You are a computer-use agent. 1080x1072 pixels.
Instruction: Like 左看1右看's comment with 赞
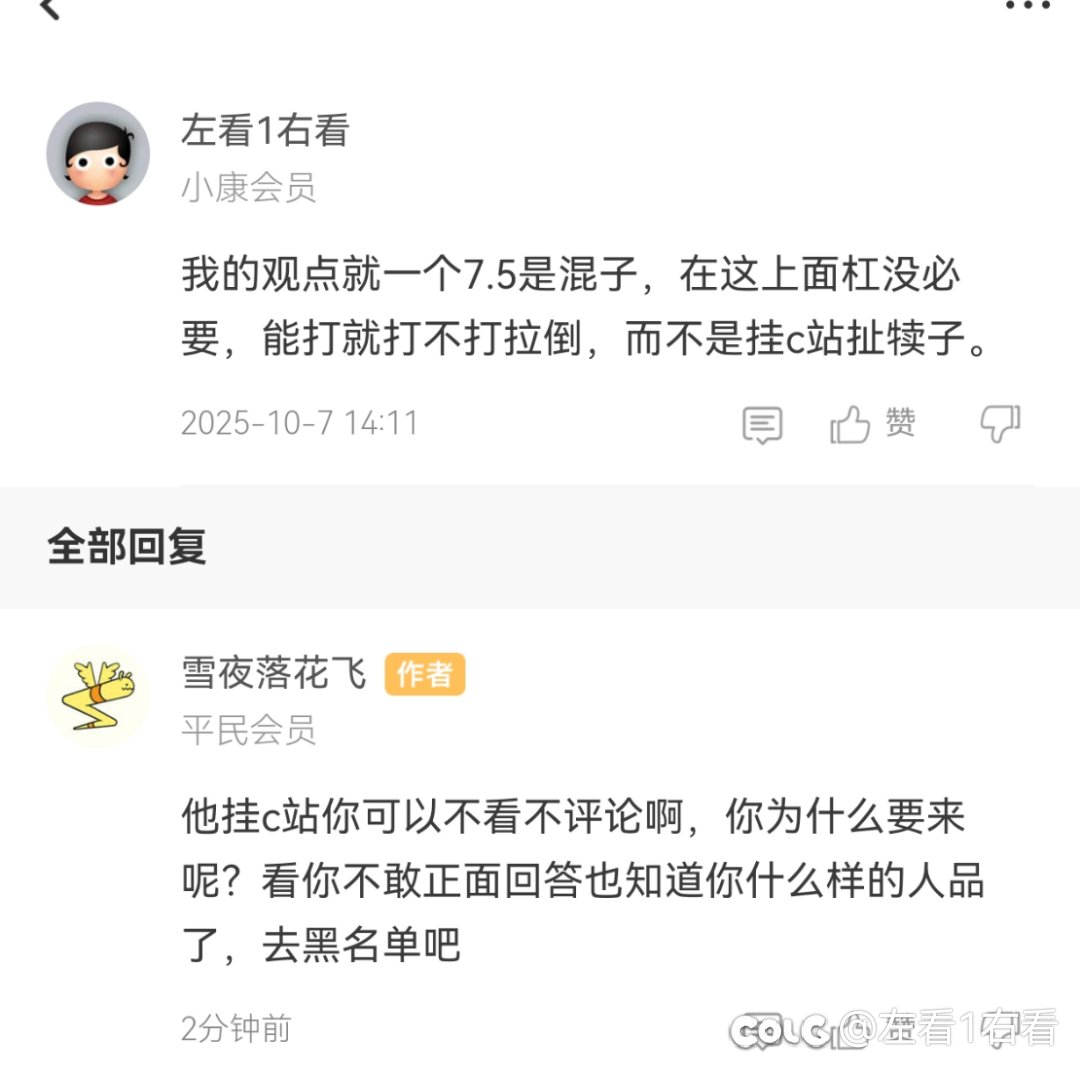[x=872, y=425]
